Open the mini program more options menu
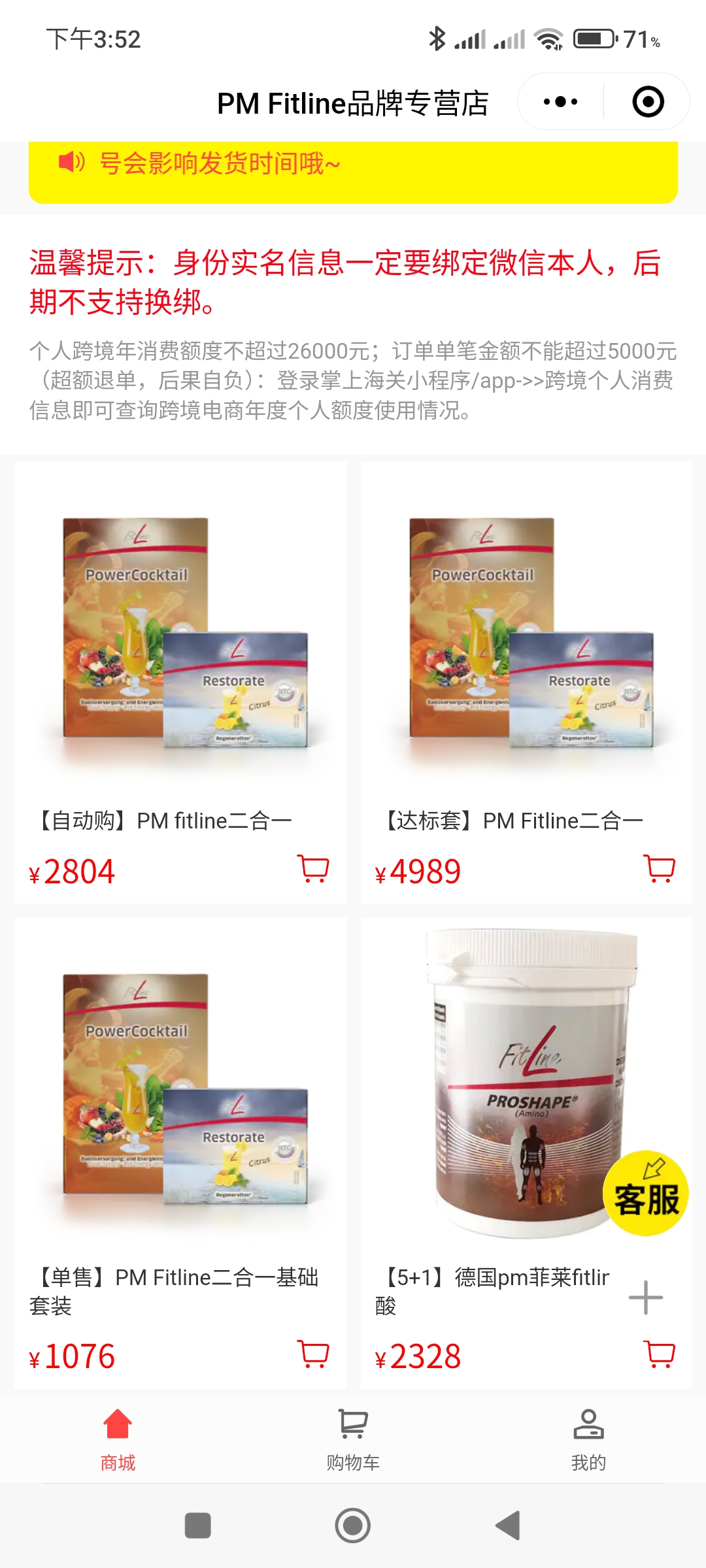 [x=561, y=102]
